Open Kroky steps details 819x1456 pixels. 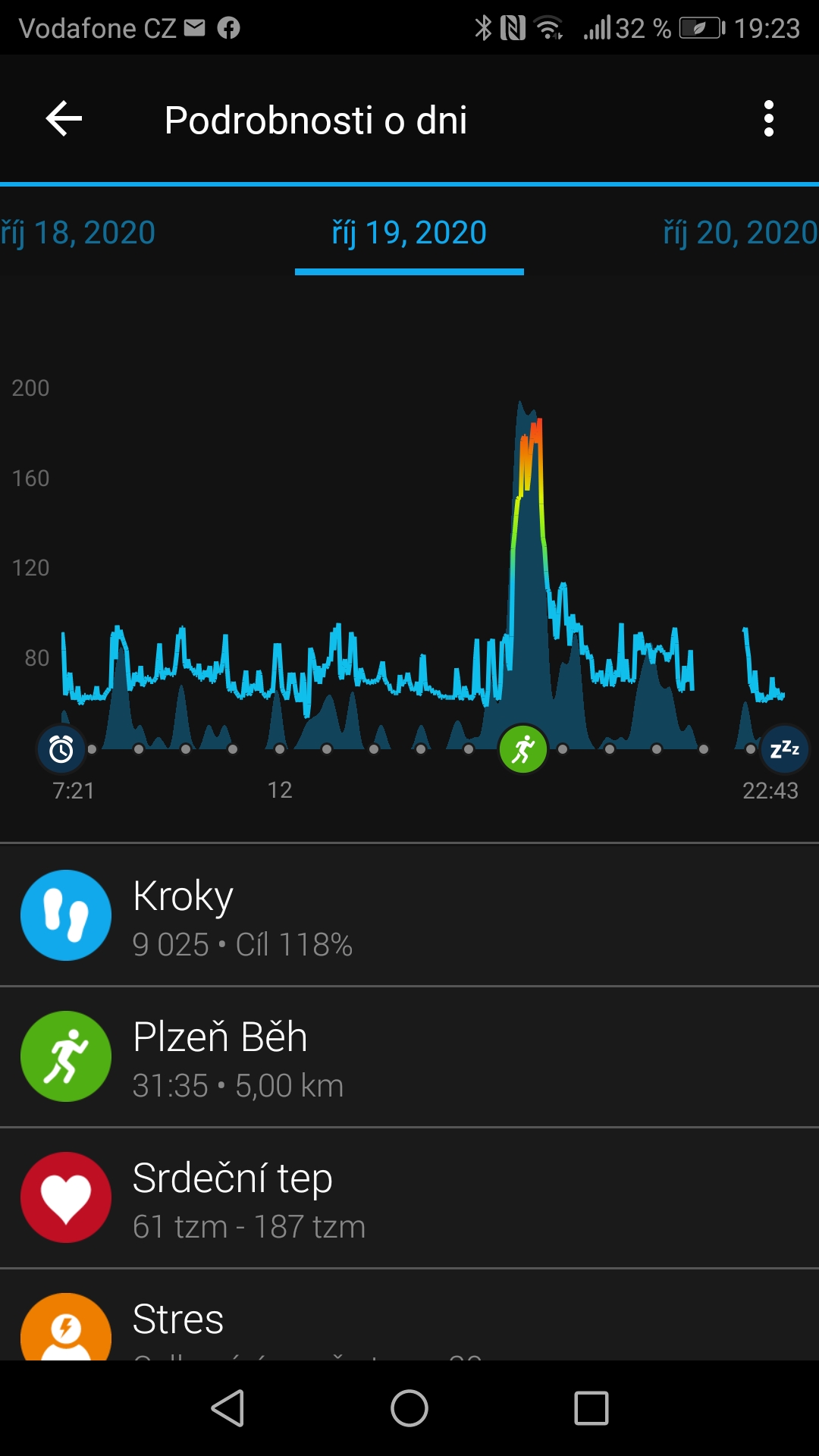tap(409, 915)
